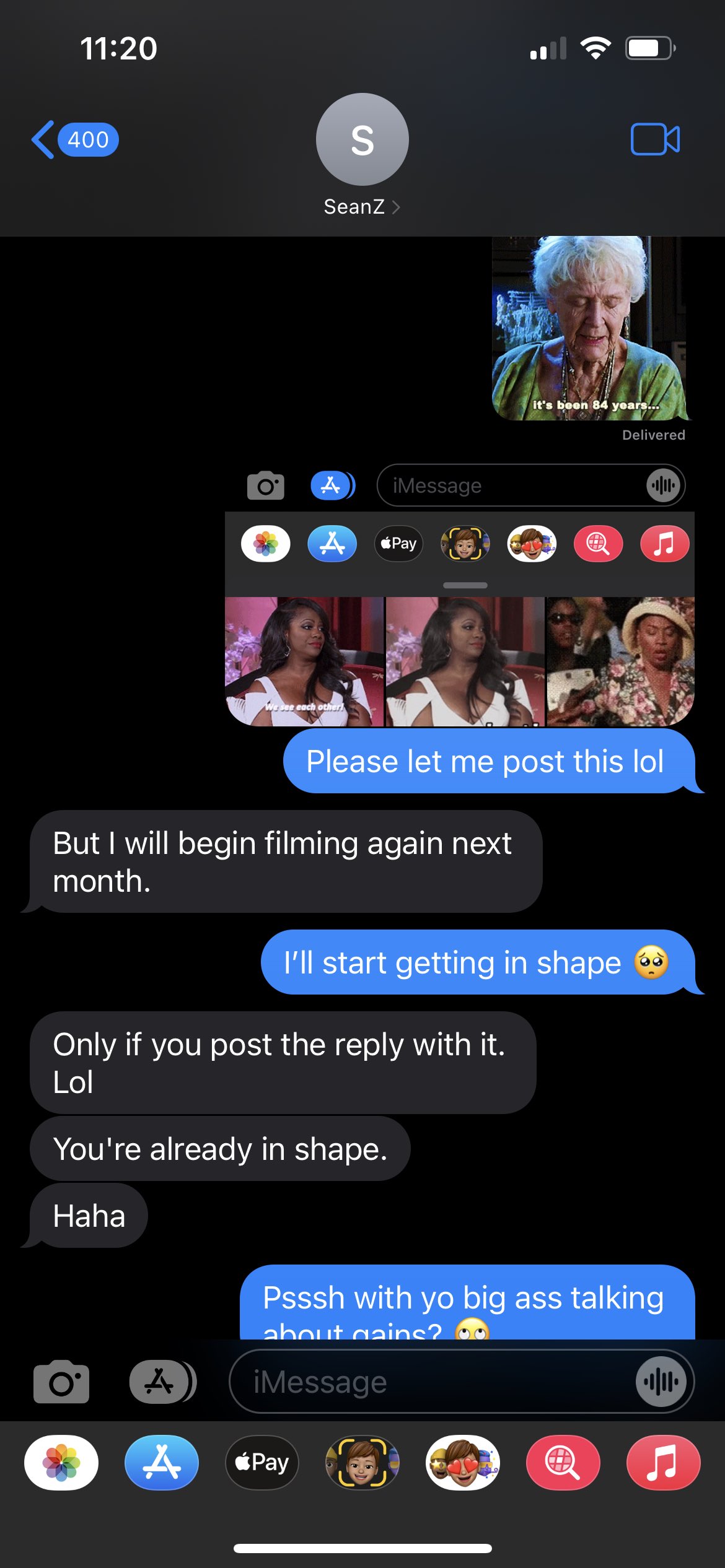
Task: Open Apple Pay in the bottom app drawer
Action: coord(262,1462)
